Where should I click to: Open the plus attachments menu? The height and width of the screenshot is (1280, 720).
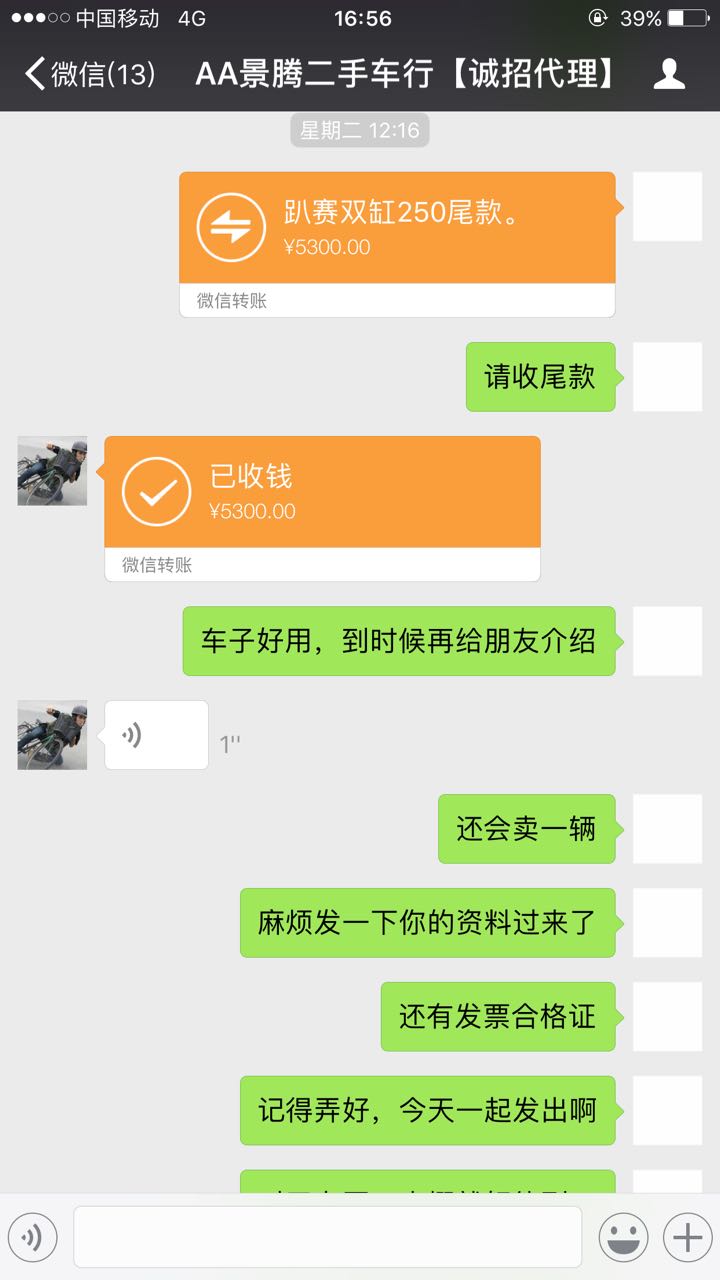click(687, 1238)
